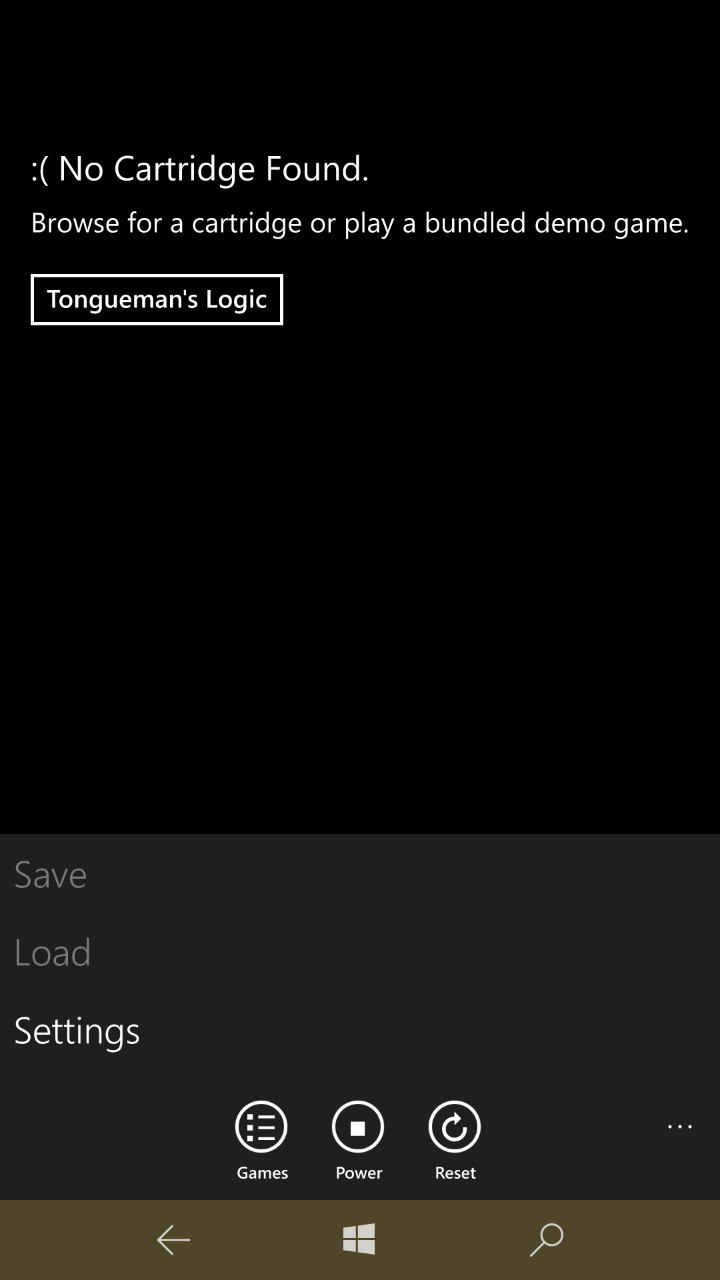Open the Windows Start screen
The width and height of the screenshot is (720, 1280).
point(359,1240)
